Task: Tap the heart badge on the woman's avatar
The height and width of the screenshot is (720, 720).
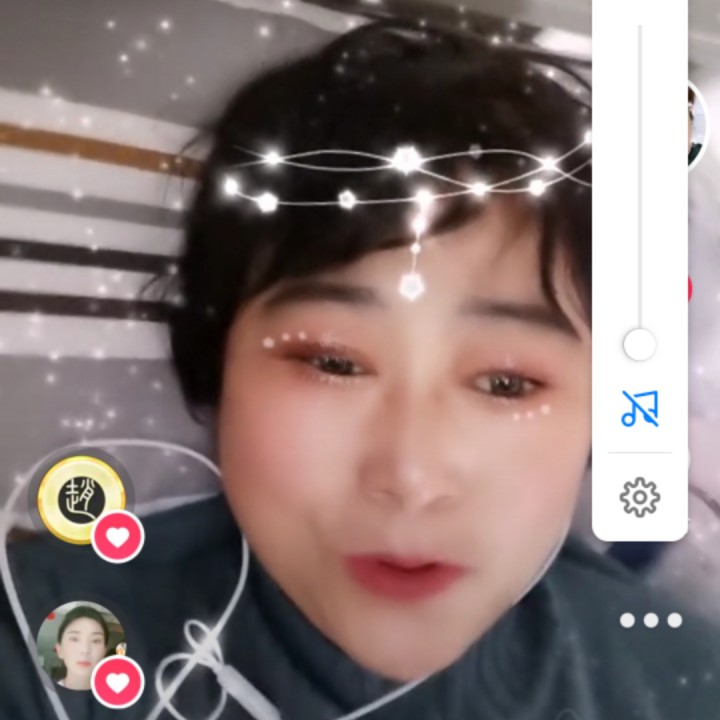Action: point(118,683)
